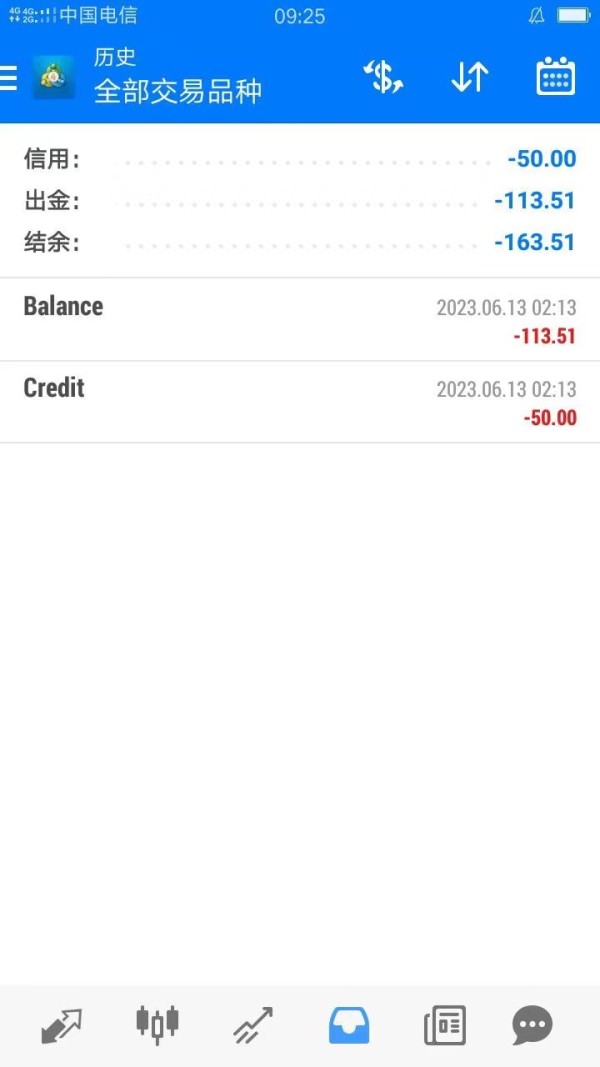This screenshot has width=600, height=1067.
Task: Change the history sort order
Action: (469, 77)
